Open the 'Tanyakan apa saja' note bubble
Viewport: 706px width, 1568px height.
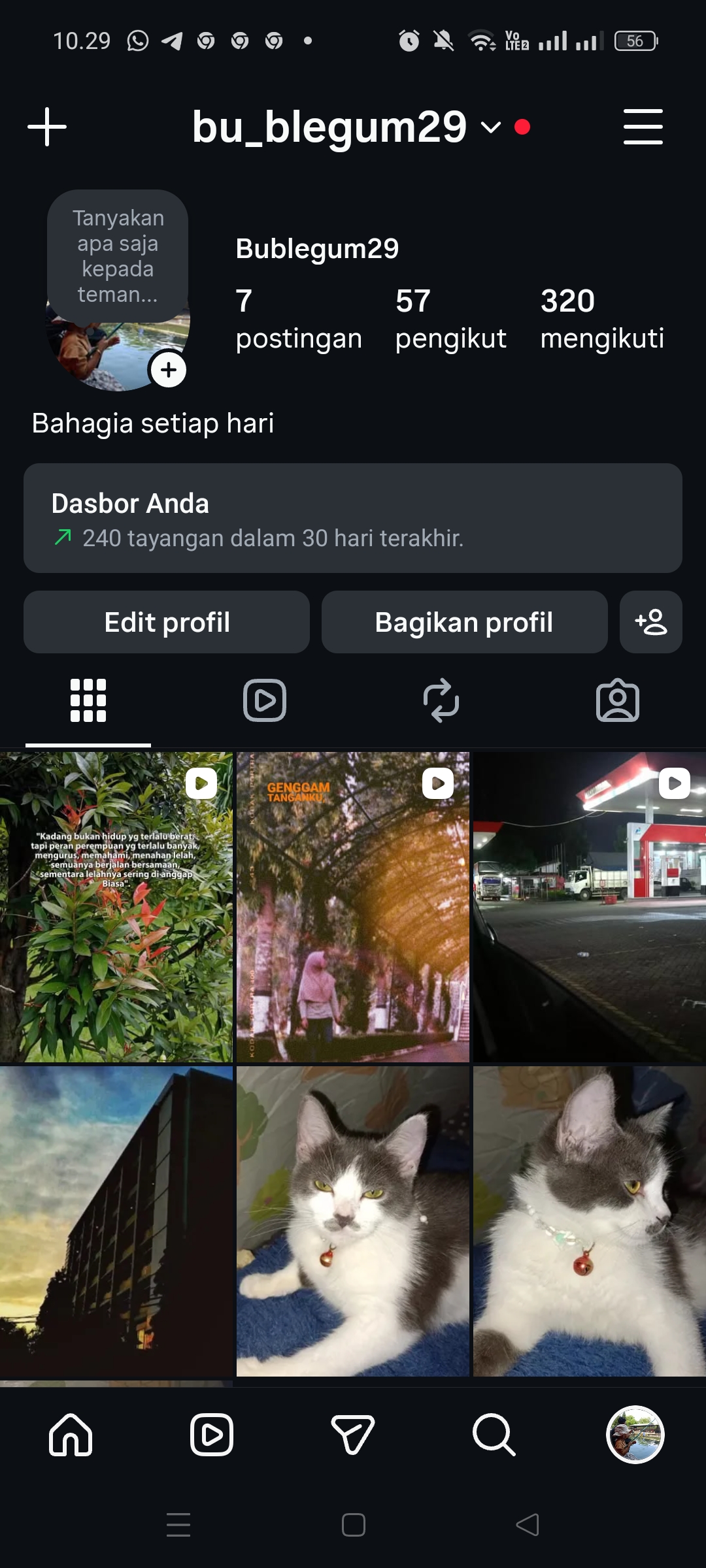pyautogui.click(x=118, y=256)
